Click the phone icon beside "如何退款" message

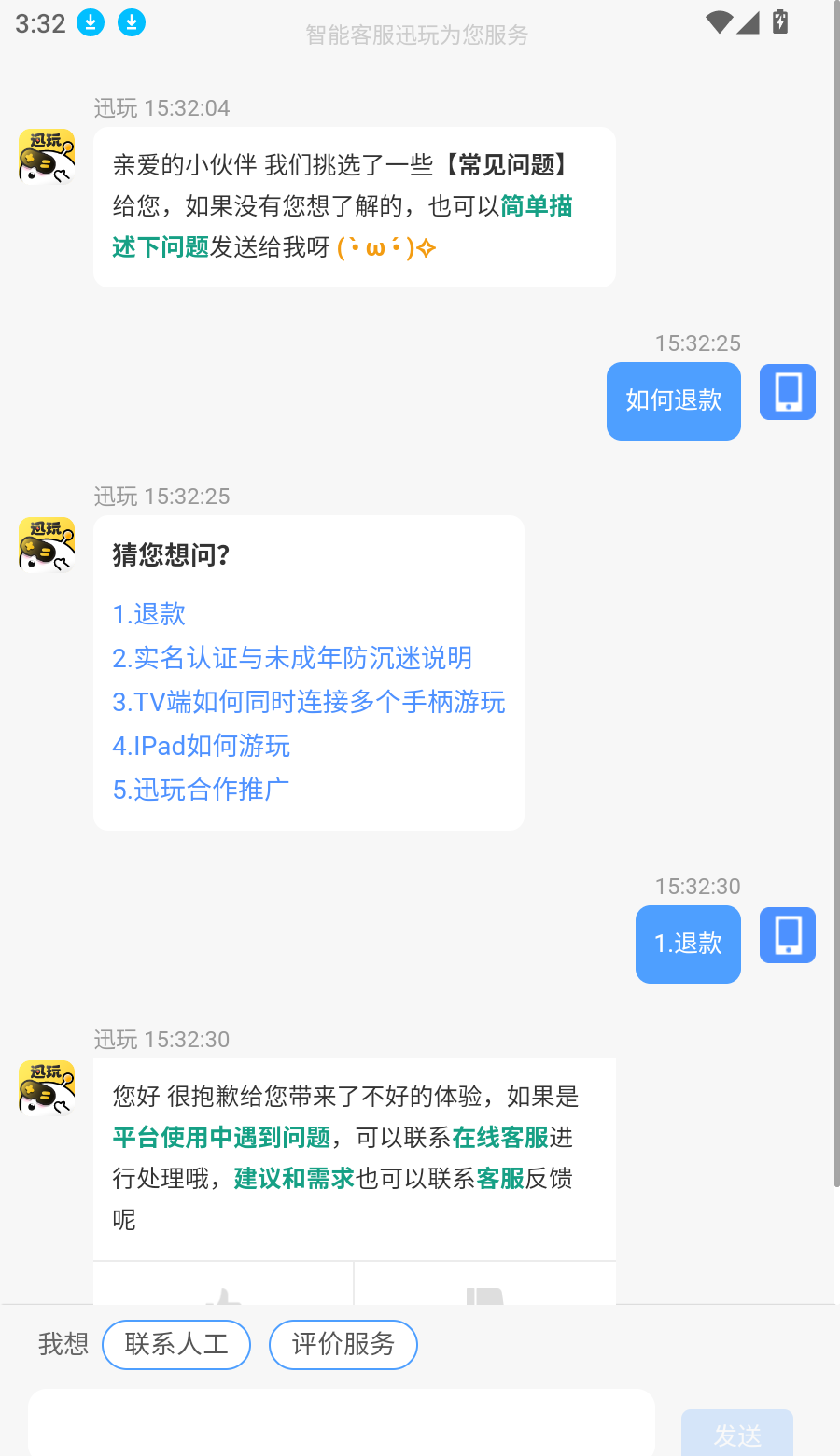(x=787, y=392)
